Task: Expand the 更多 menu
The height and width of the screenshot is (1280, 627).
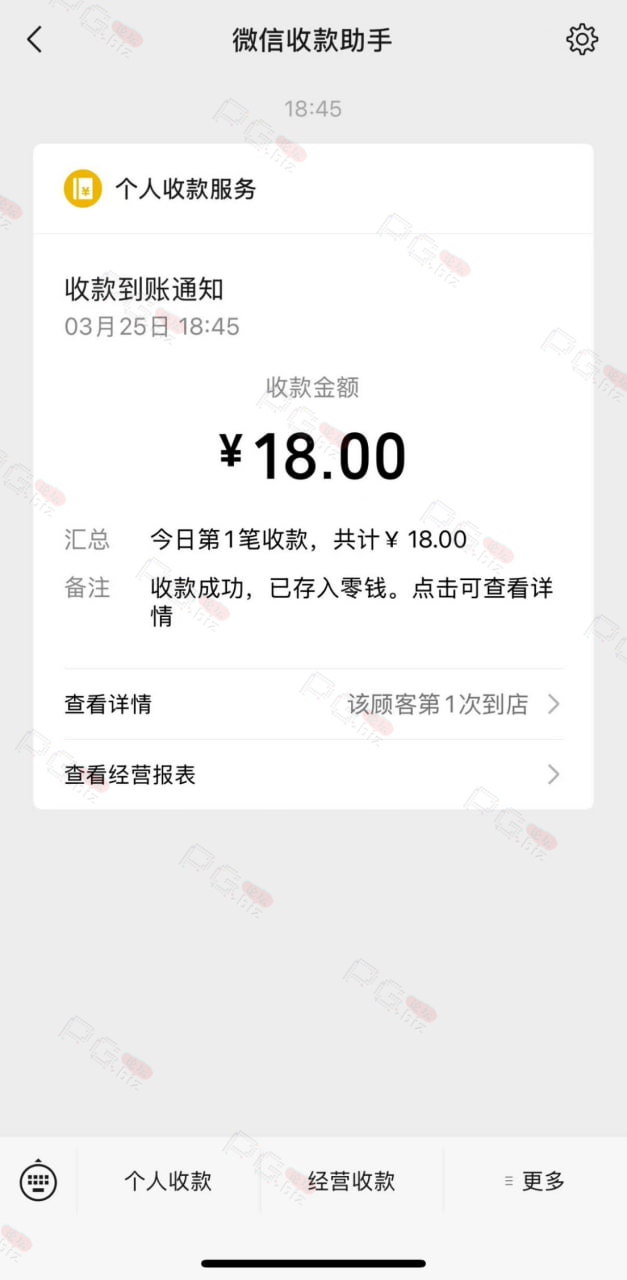Action: [x=535, y=1181]
